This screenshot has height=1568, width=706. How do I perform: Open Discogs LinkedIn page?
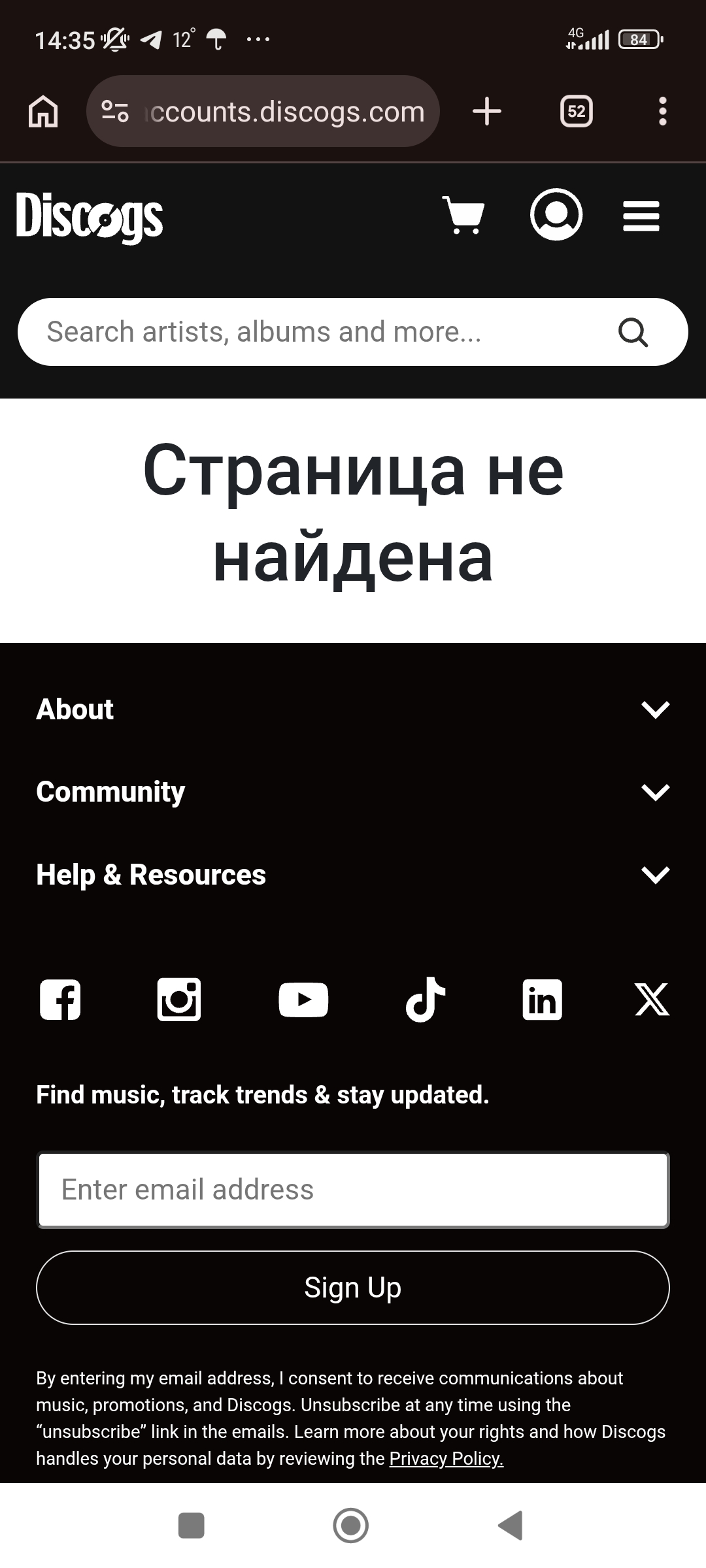[x=543, y=1000]
